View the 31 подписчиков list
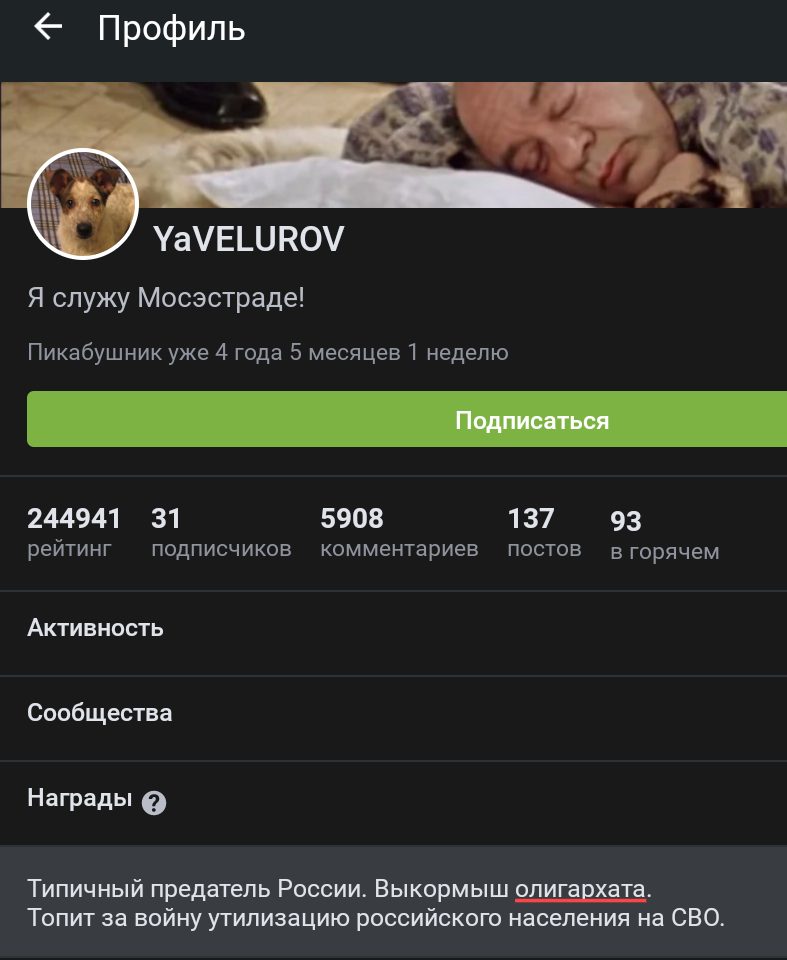The image size is (787, 960). coord(220,533)
